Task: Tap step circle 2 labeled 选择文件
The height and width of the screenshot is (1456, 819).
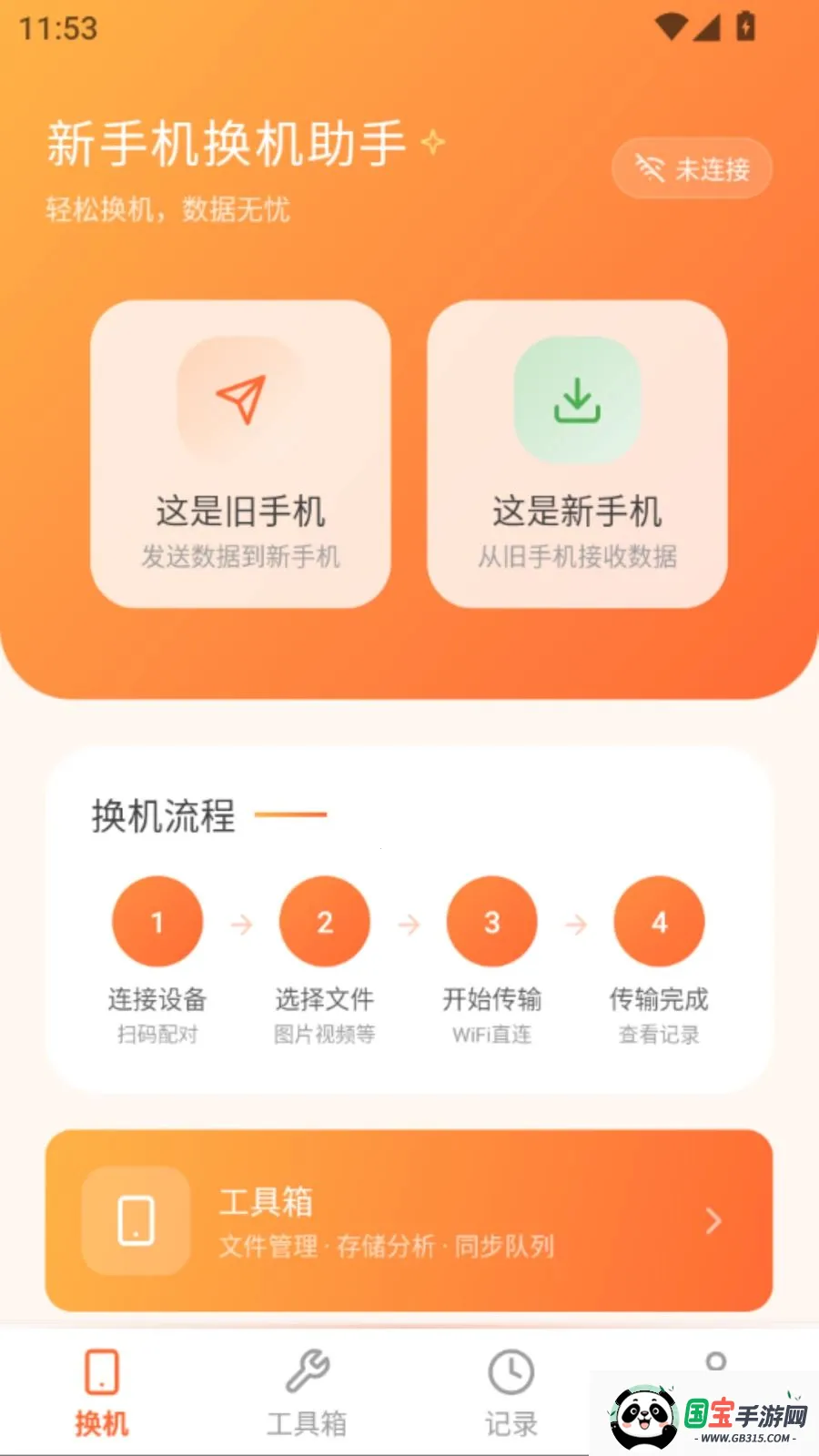Action: point(324,921)
